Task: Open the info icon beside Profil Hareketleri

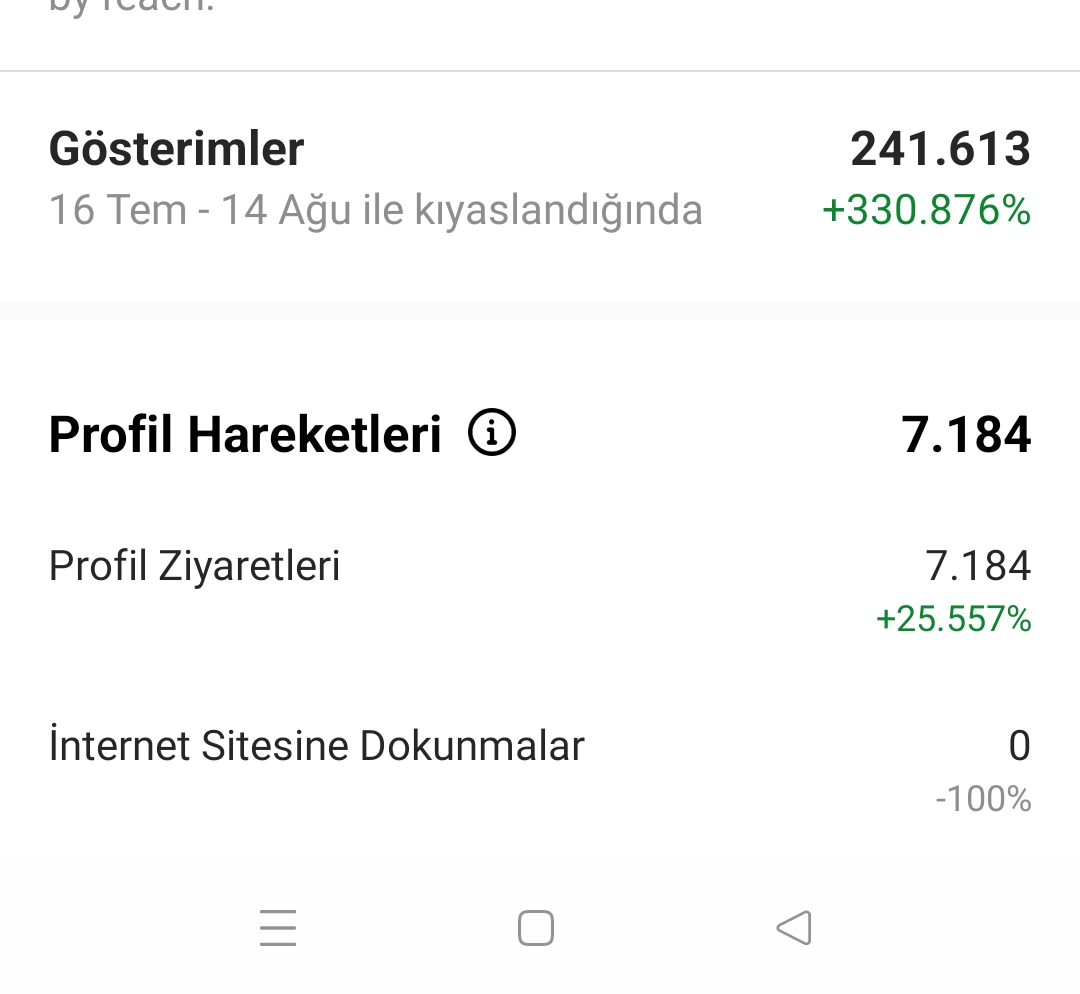Action: [492, 433]
